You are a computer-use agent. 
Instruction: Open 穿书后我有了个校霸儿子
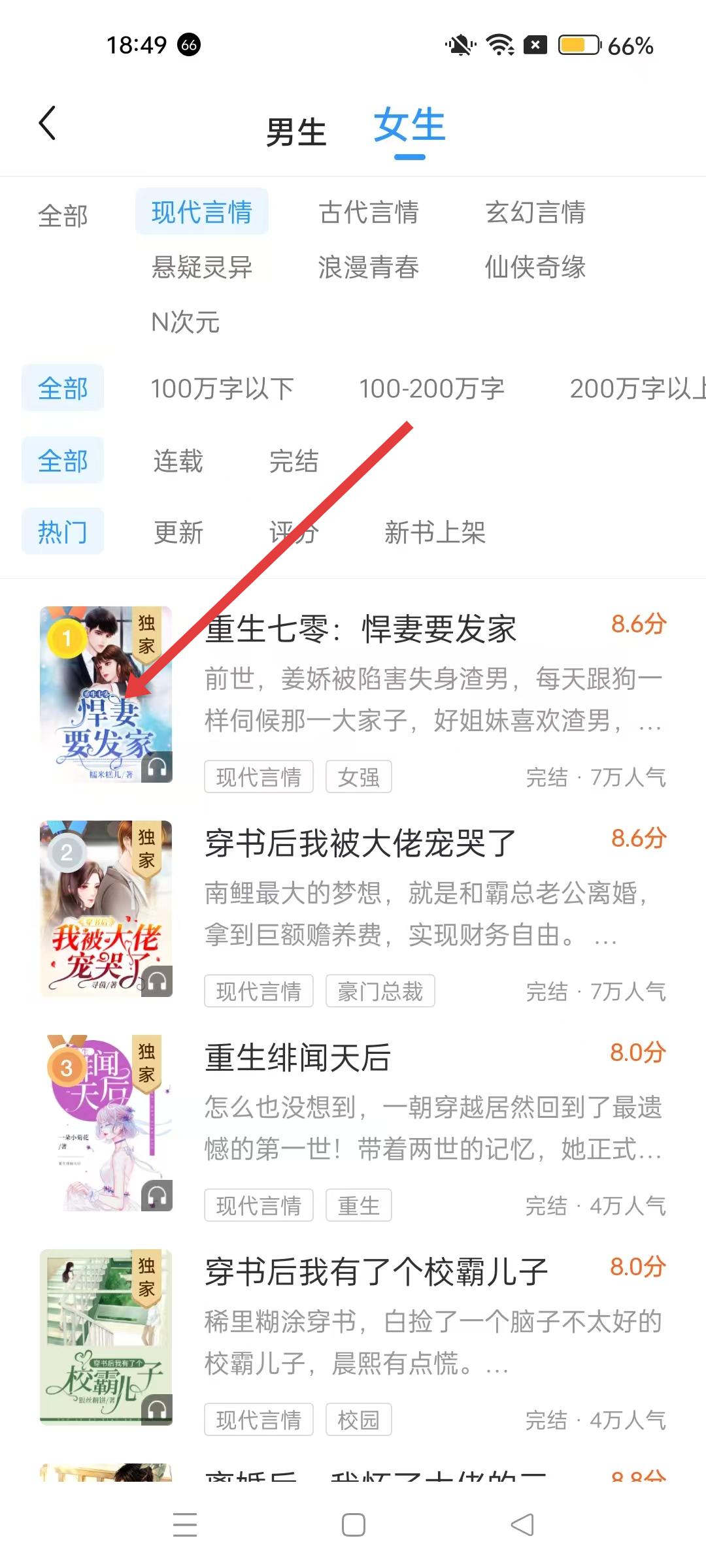[376, 1272]
